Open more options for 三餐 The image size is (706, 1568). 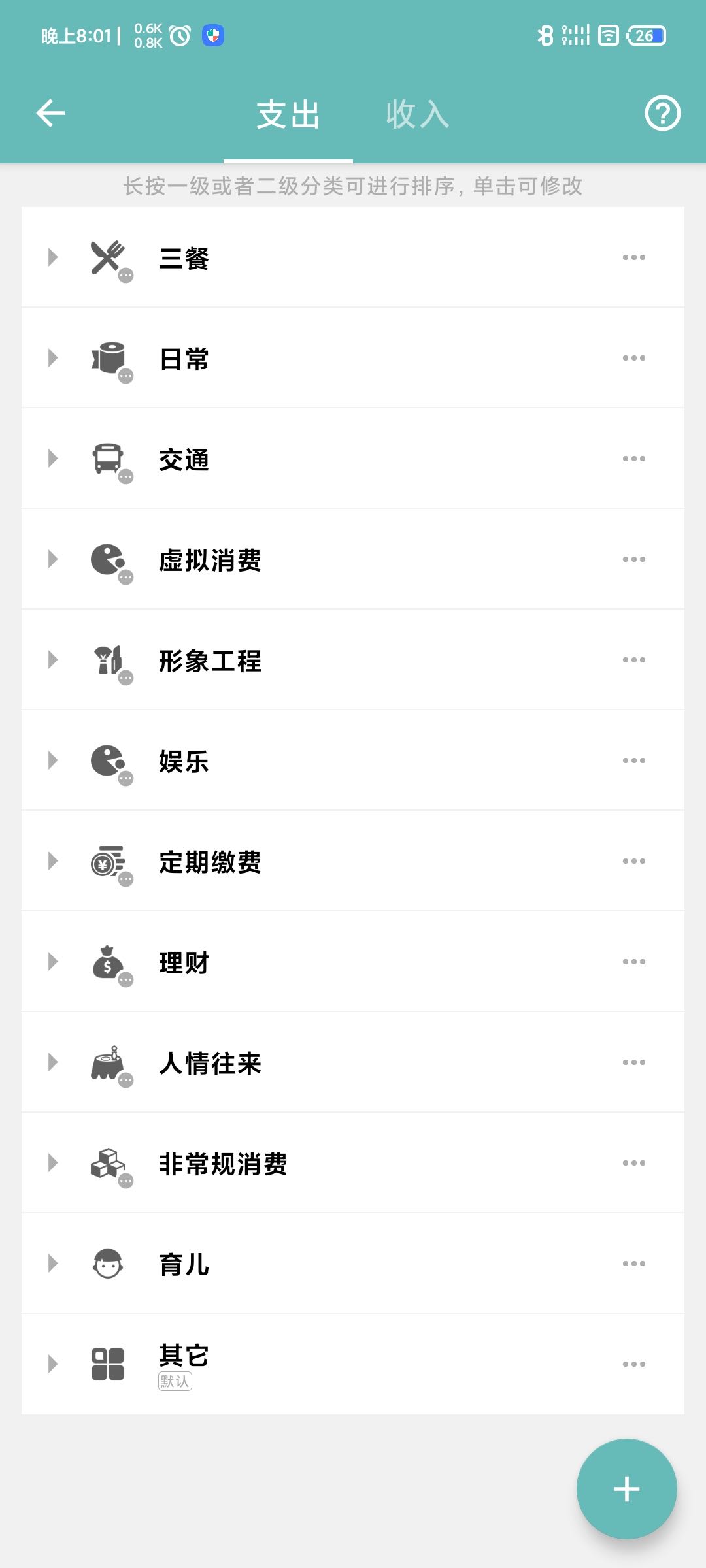[633, 257]
